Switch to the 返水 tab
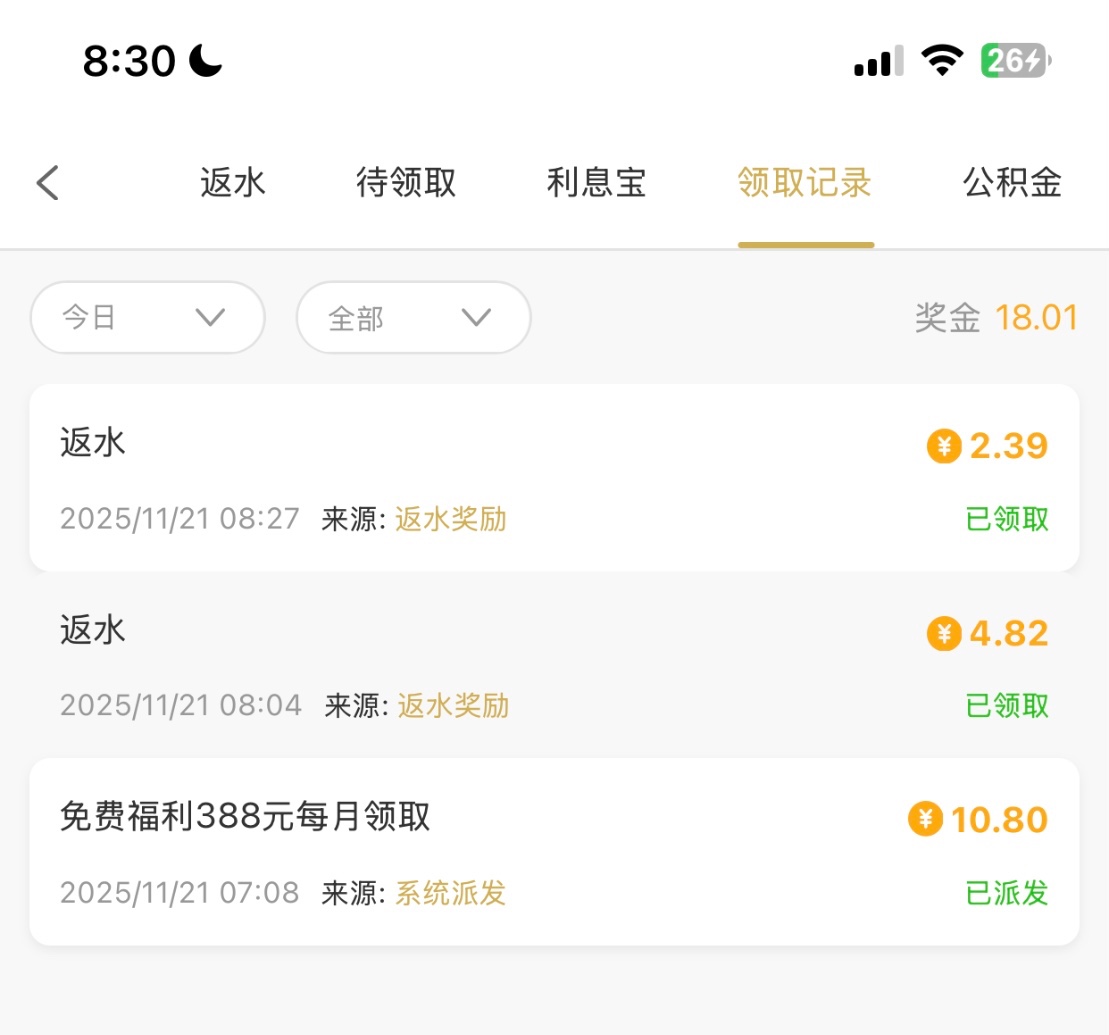Image resolution: width=1109 pixels, height=1035 pixels. 232,183
